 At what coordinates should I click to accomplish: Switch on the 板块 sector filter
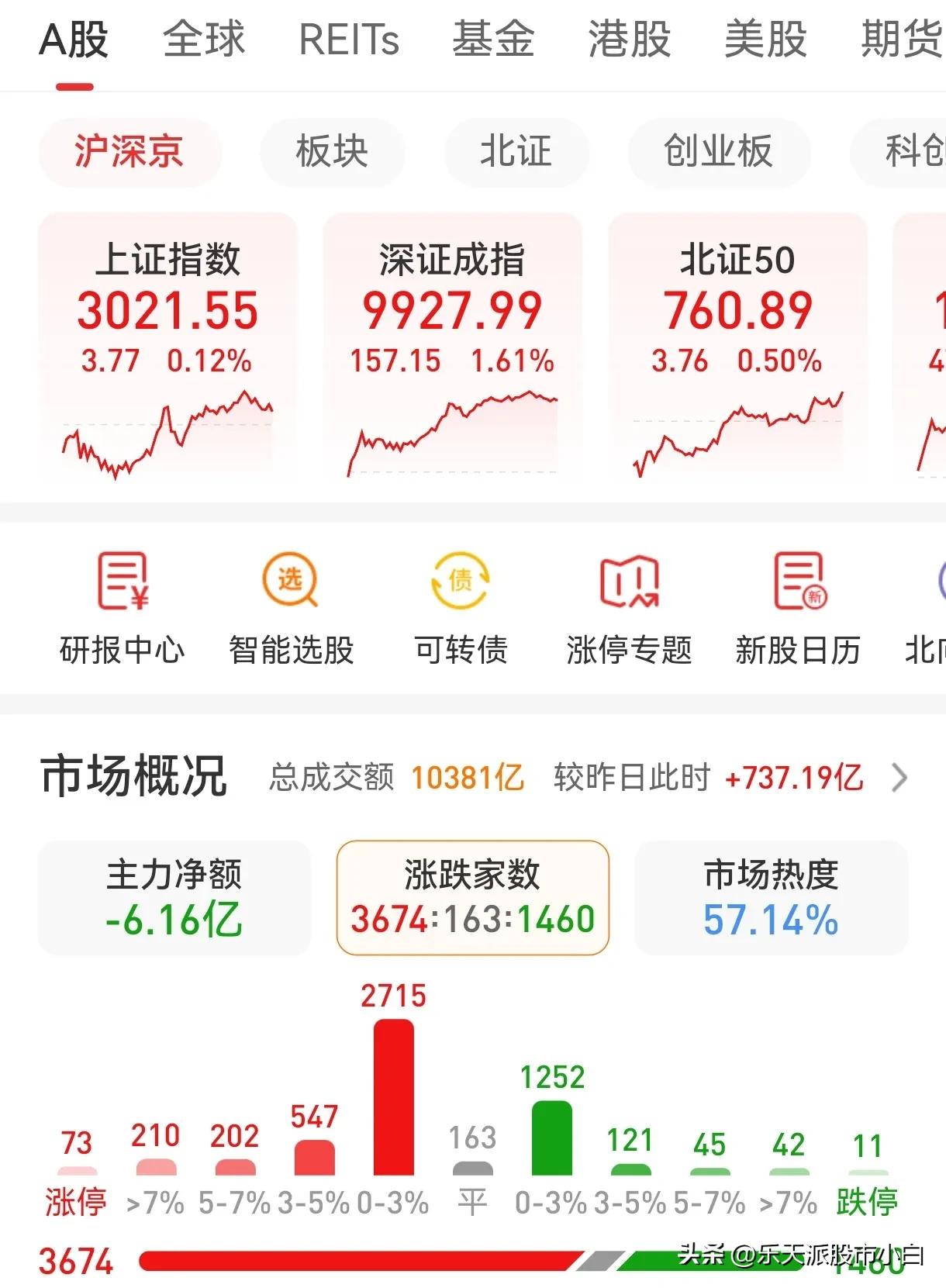pos(332,153)
